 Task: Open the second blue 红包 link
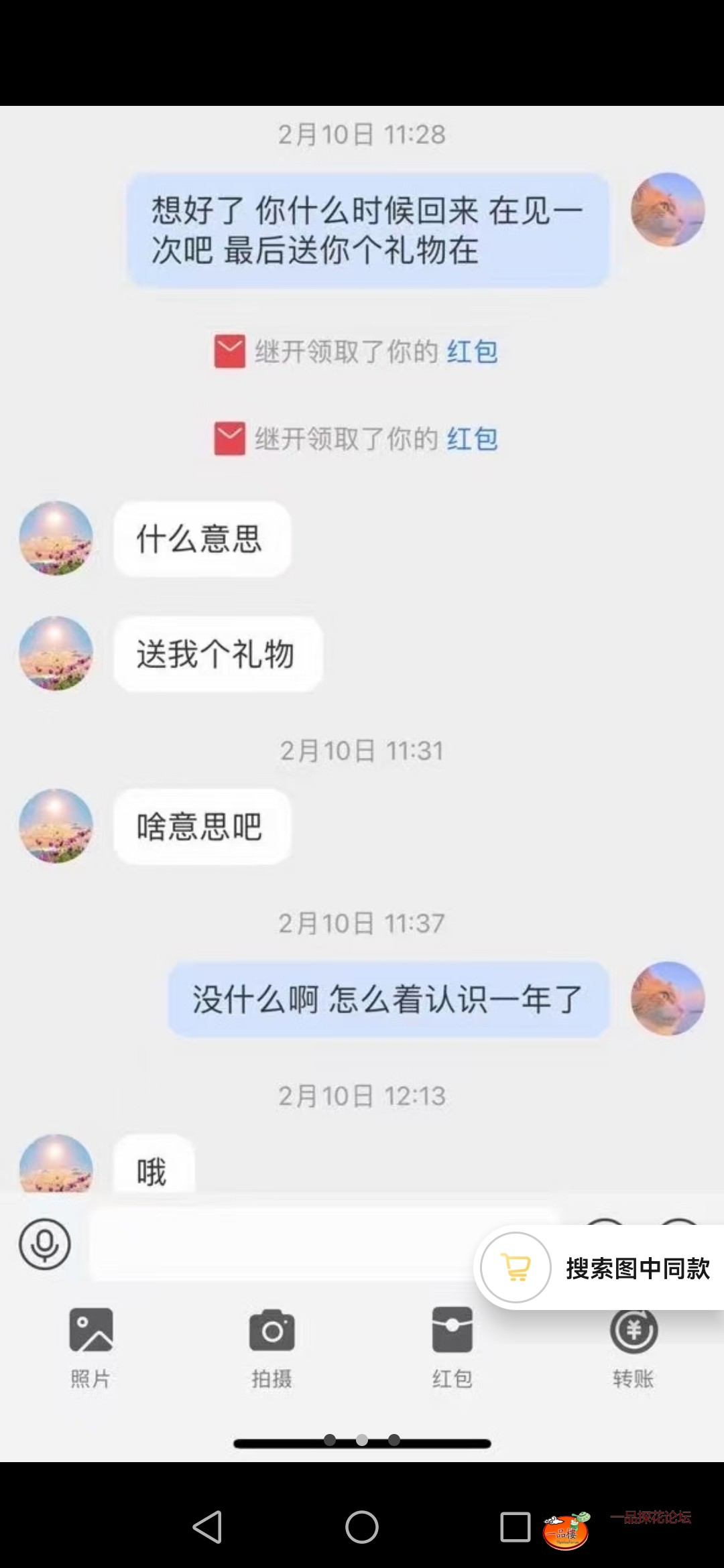pyautogui.click(x=471, y=438)
